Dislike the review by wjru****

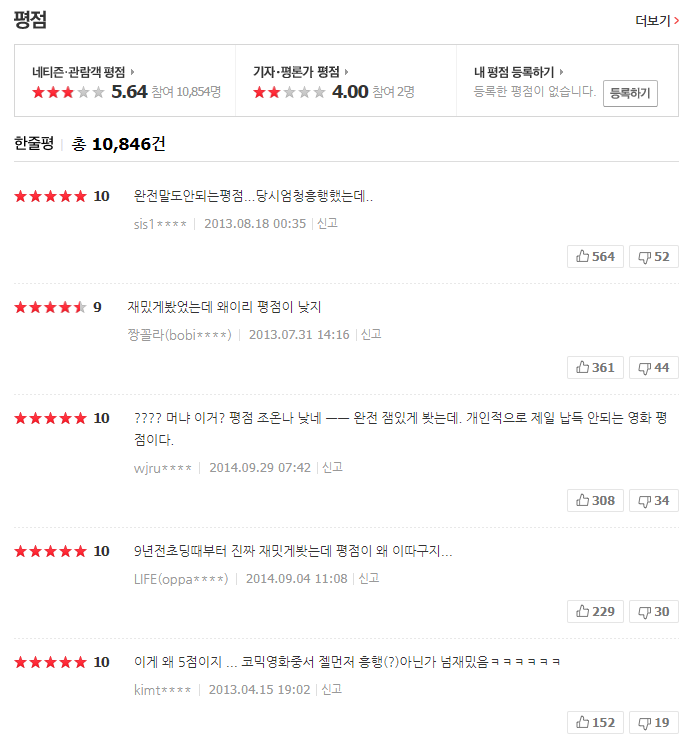[654, 500]
